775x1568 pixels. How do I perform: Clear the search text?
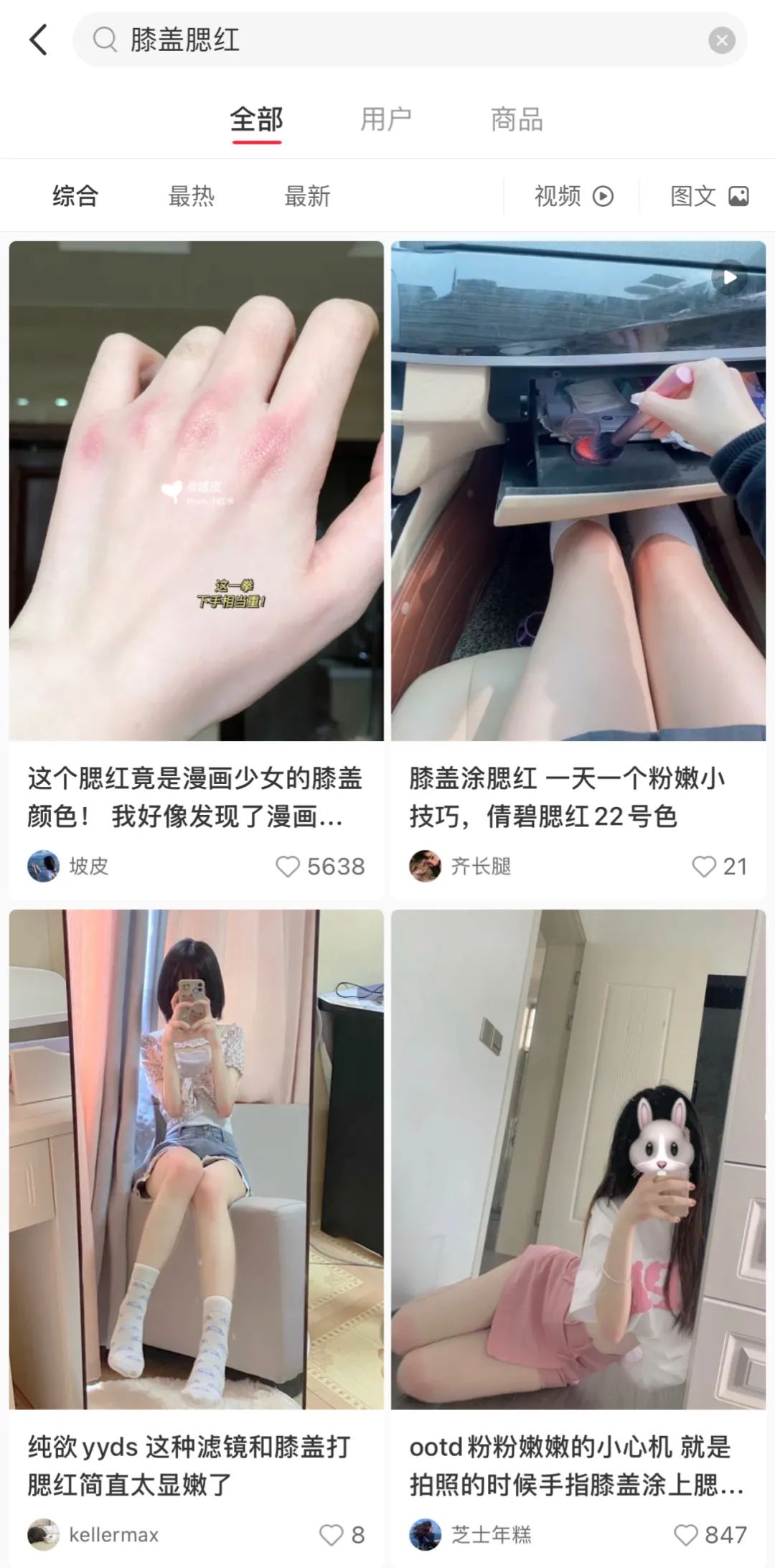(721, 40)
